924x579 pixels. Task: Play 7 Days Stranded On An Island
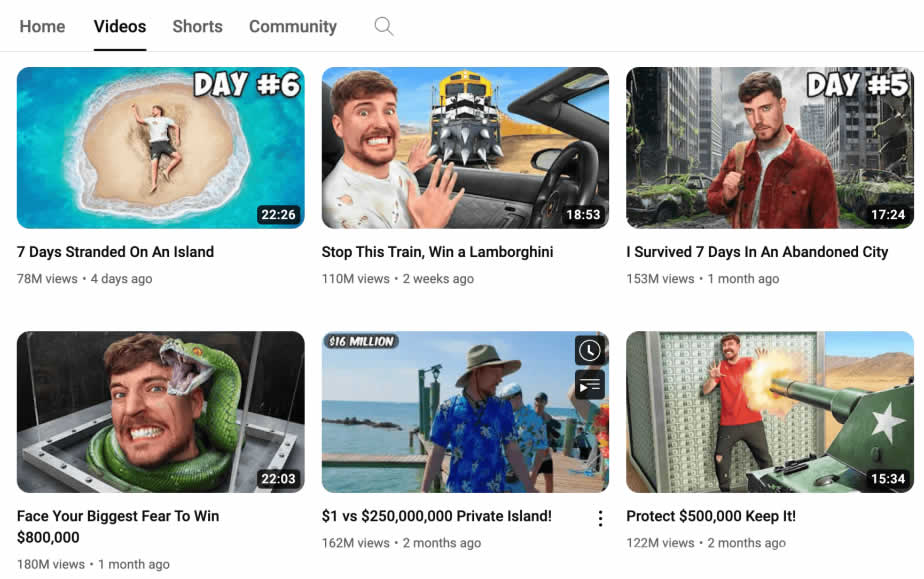click(160, 148)
